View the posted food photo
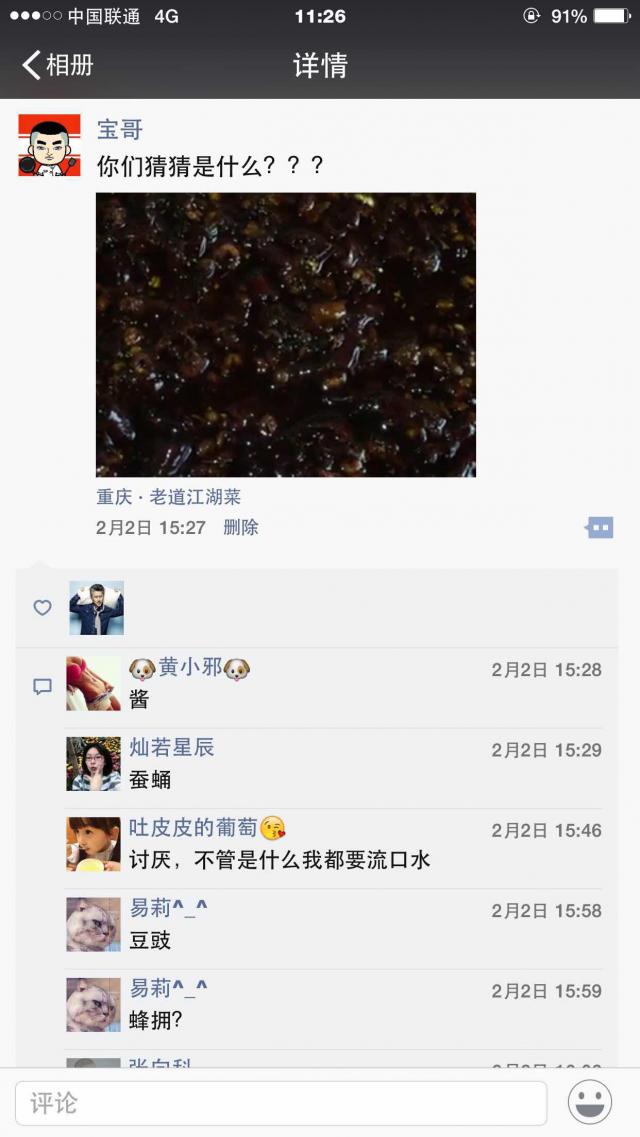Screen dimensions: 640x1137 click(286, 334)
